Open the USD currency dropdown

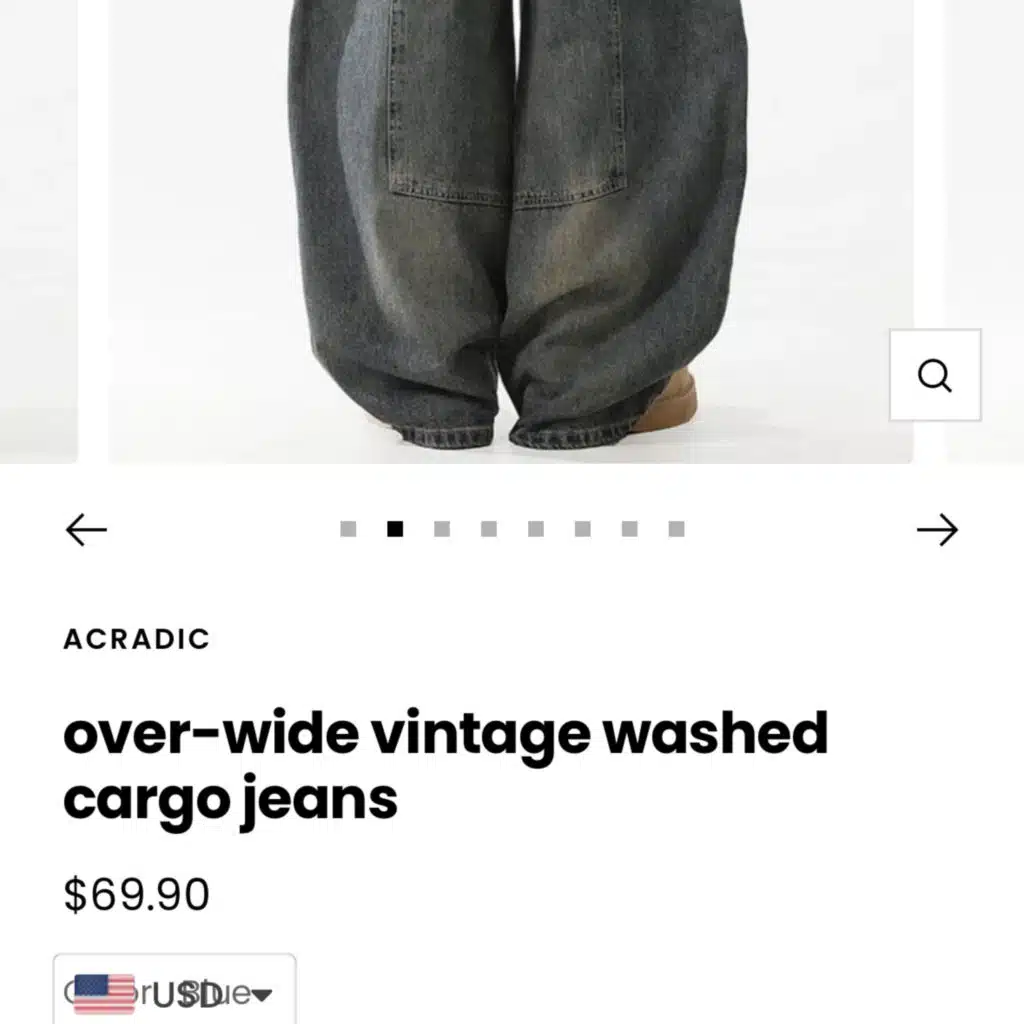click(175, 993)
